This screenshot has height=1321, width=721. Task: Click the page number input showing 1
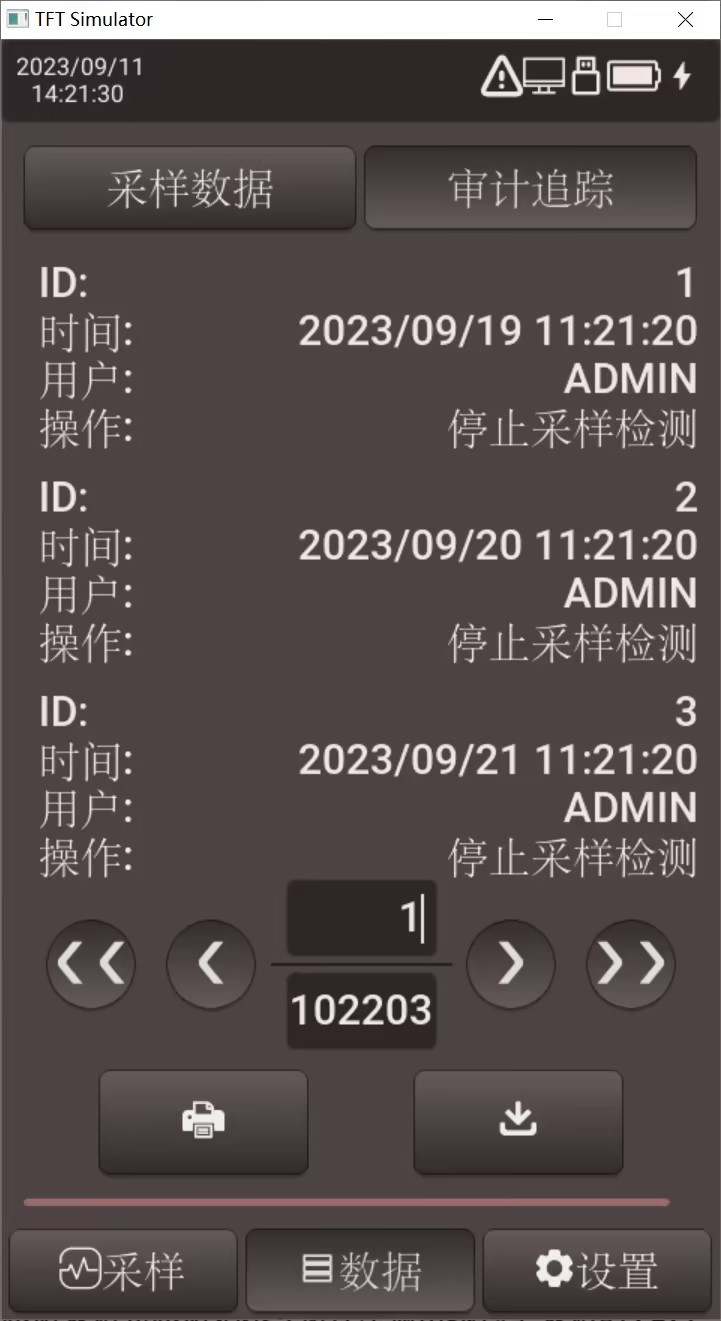pos(361,917)
